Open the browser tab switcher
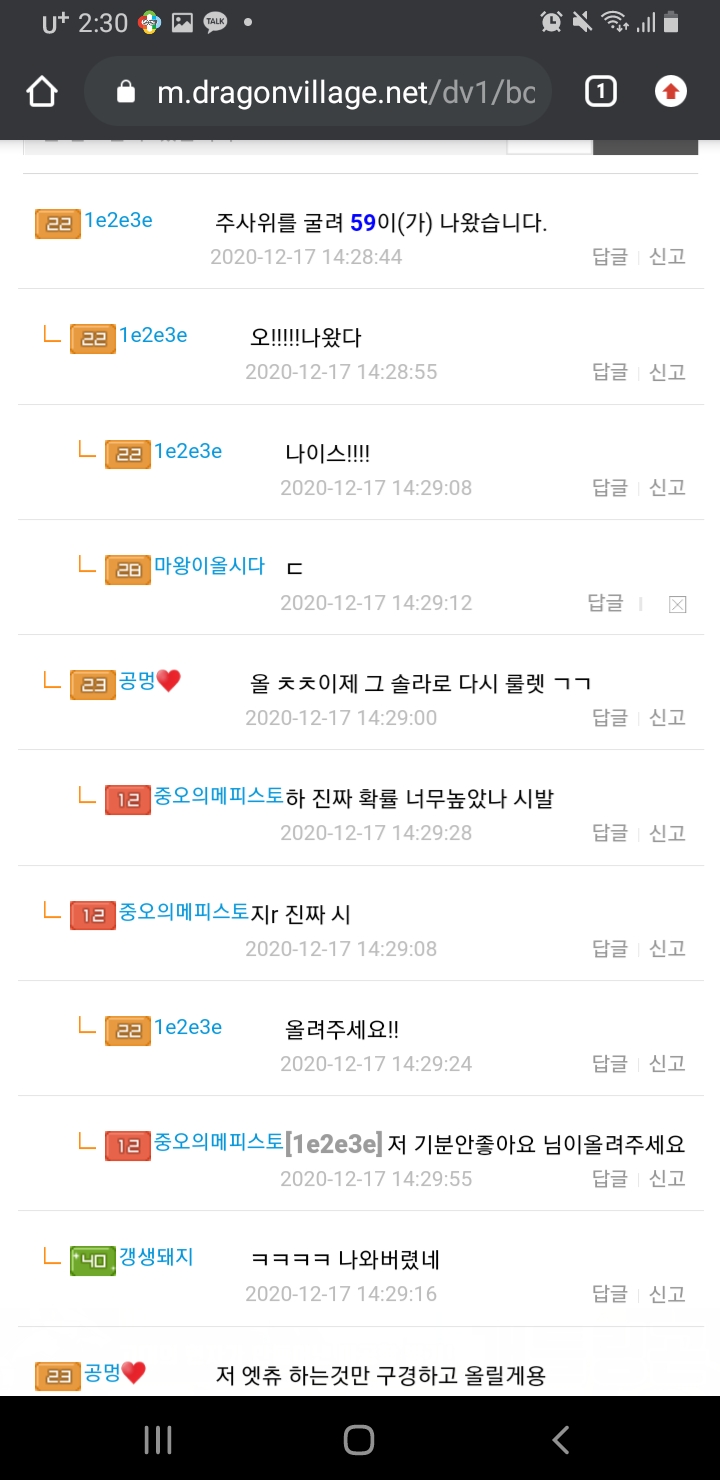Screen dimensions: 720x1480 click(600, 92)
